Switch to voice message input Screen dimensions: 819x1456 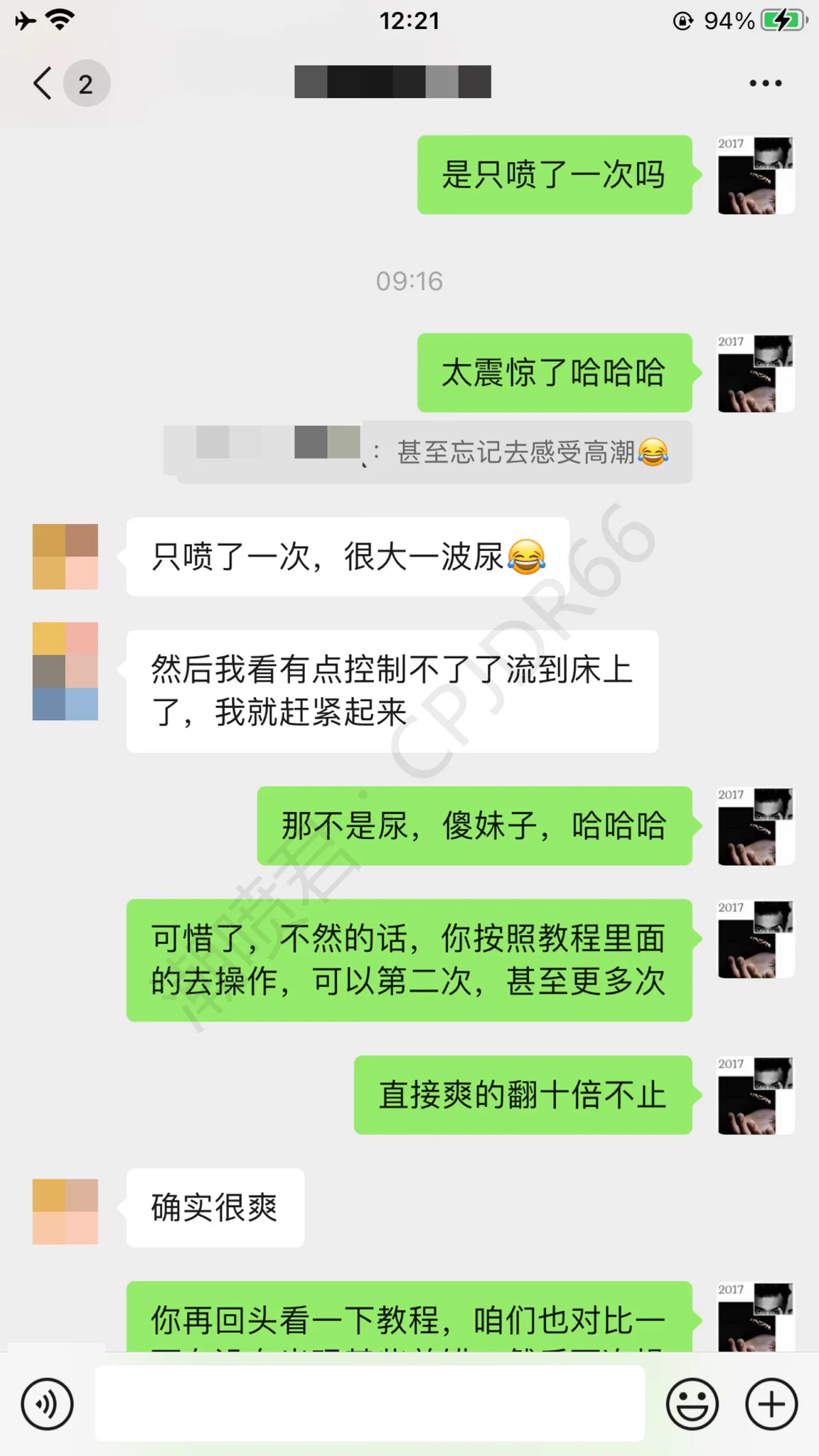[47, 1403]
